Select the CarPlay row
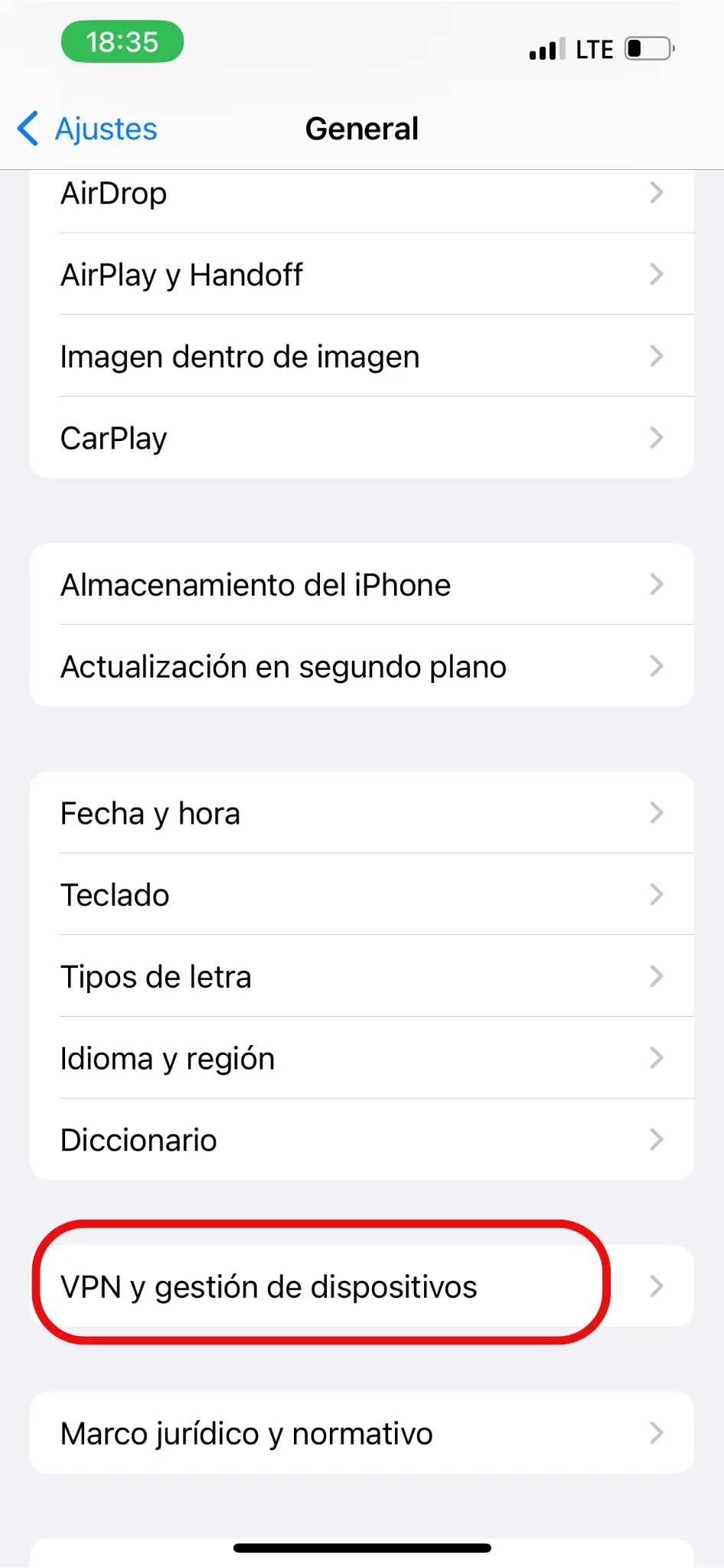This screenshot has height=1568, width=724. [x=361, y=439]
